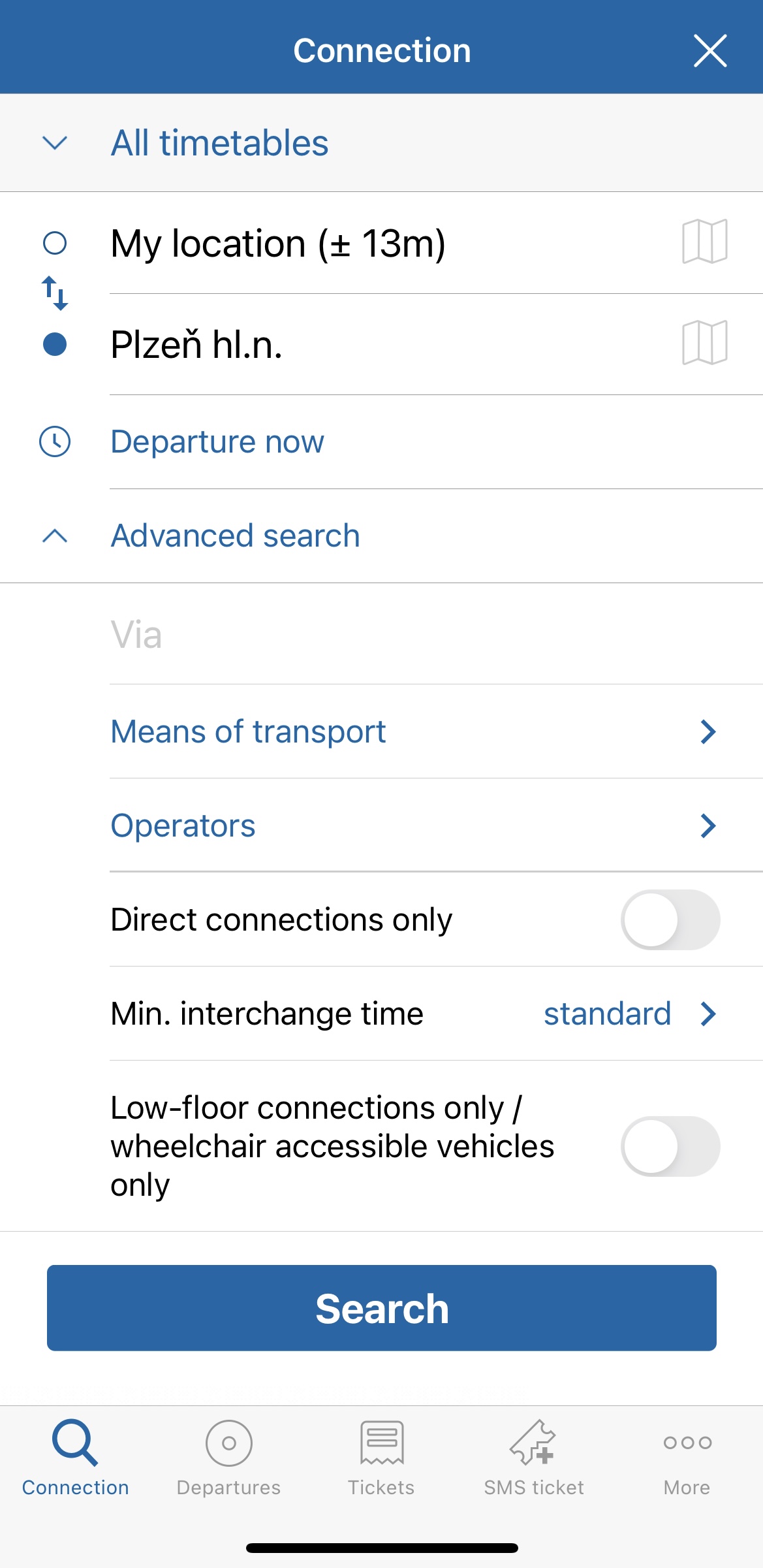Change Min. interchange time setting

436,1014
